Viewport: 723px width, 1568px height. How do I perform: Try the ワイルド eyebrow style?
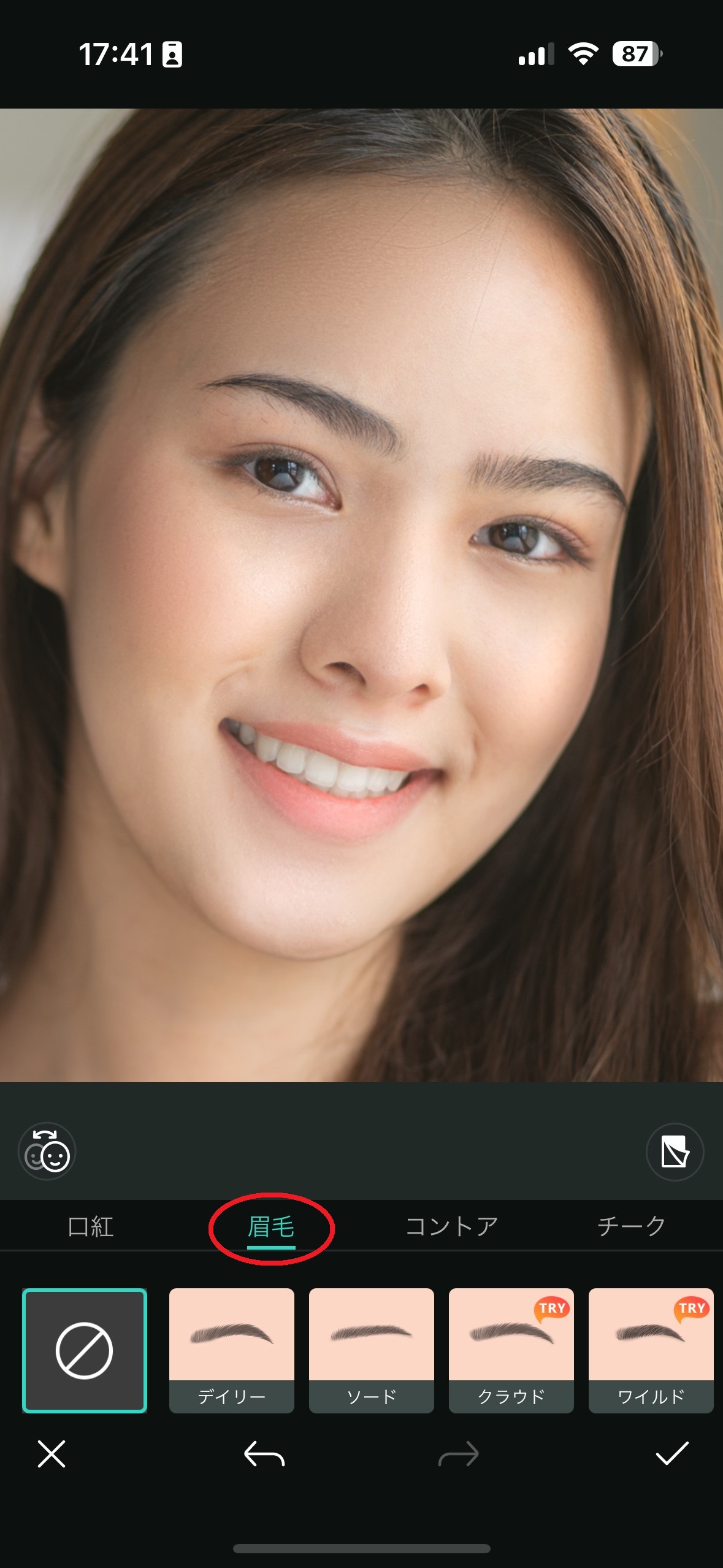point(651,1350)
